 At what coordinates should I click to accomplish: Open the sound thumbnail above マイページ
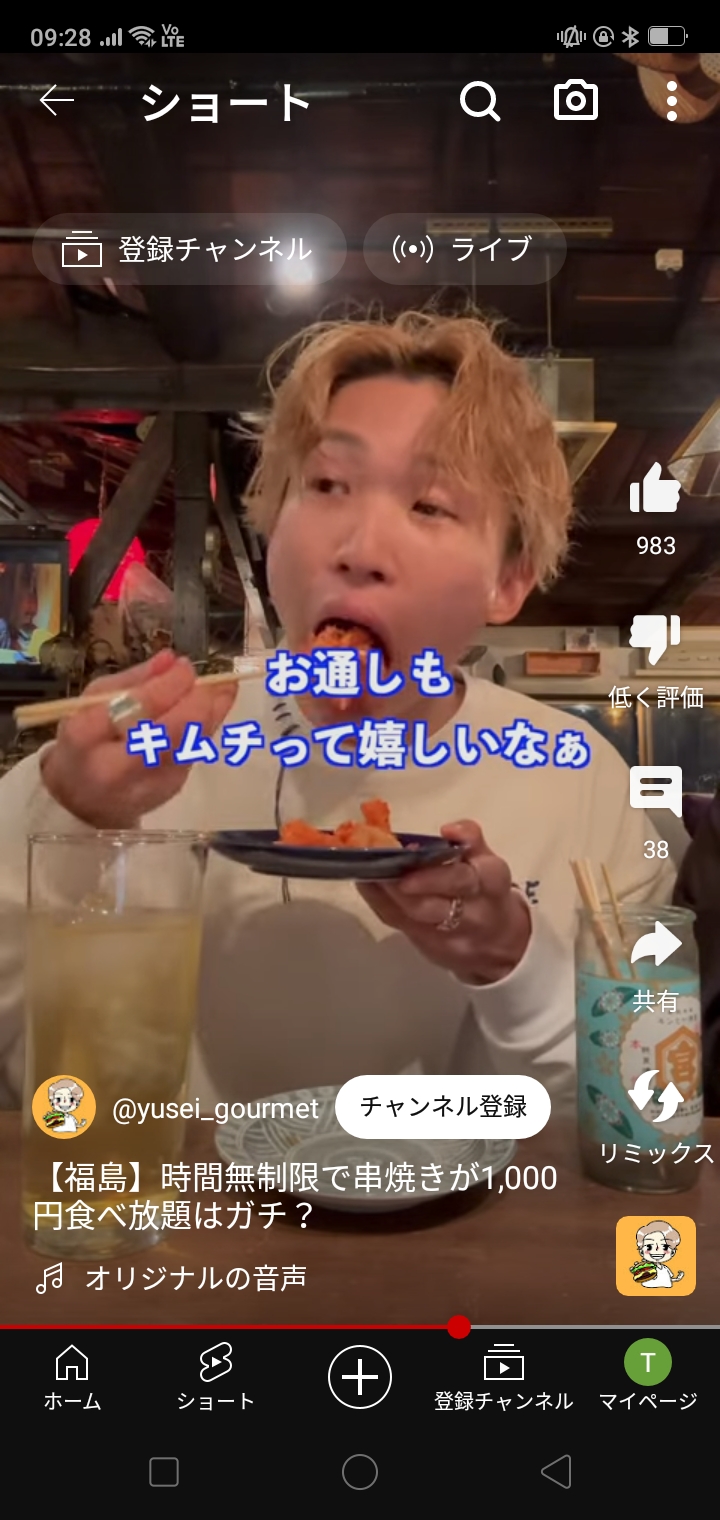click(655, 1256)
